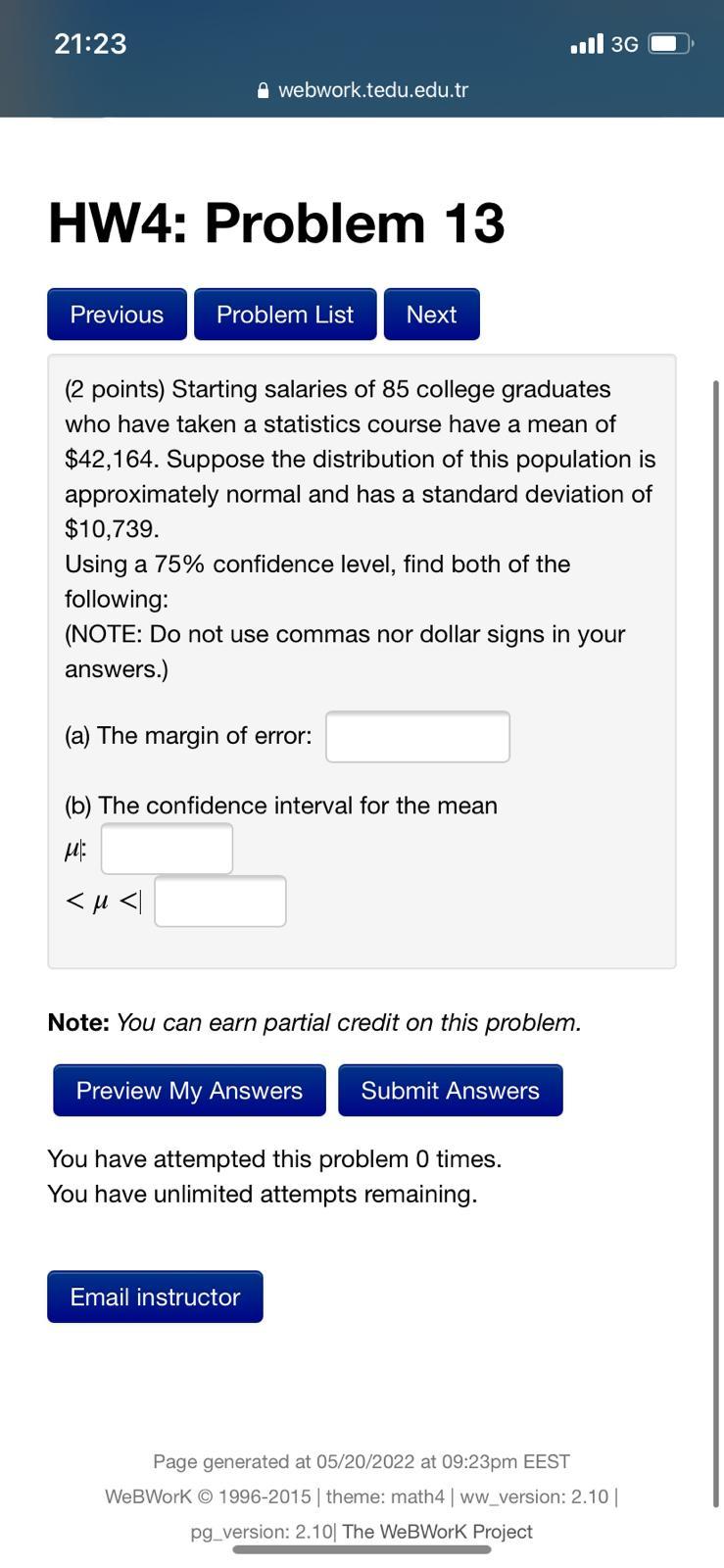The image size is (724, 1568).
Task: Click the problem statement text box
Action: (362, 529)
